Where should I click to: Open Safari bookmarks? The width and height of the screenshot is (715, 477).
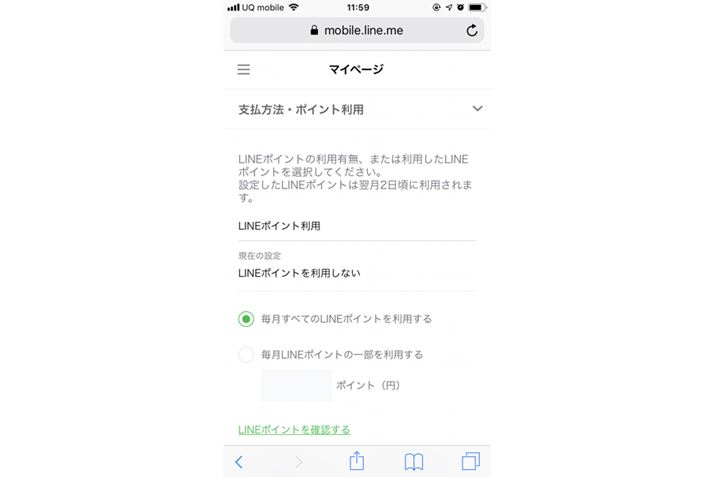[x=414, y=461]
